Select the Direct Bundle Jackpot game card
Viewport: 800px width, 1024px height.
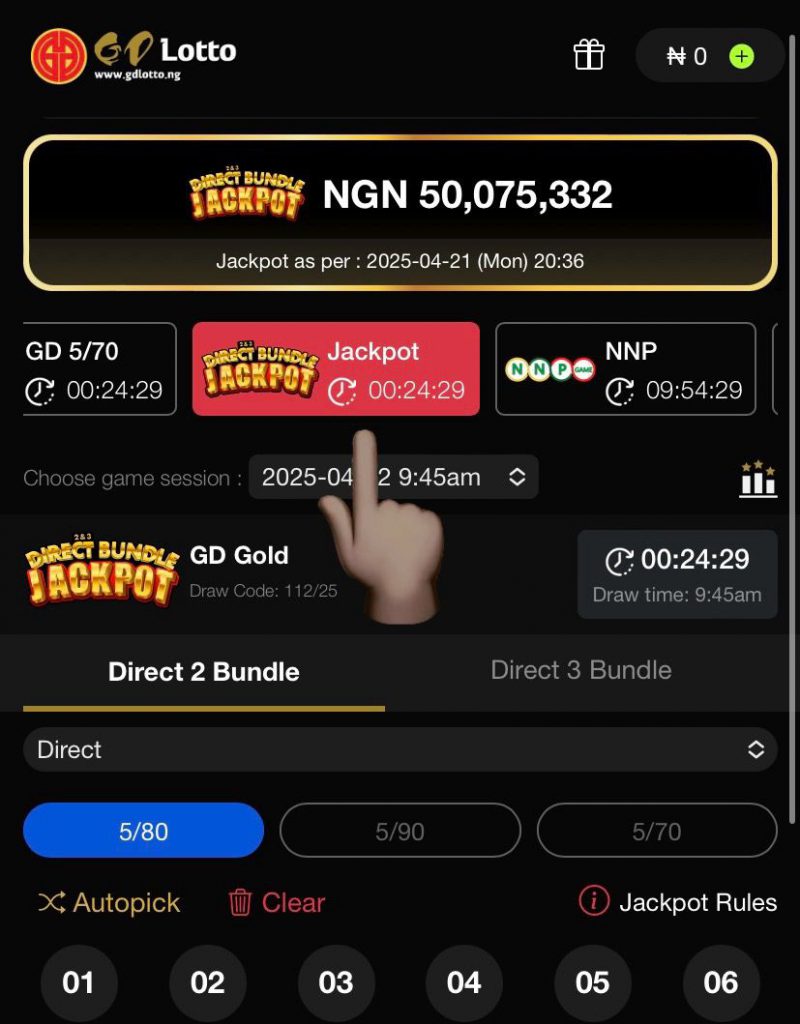pos(336,369)
